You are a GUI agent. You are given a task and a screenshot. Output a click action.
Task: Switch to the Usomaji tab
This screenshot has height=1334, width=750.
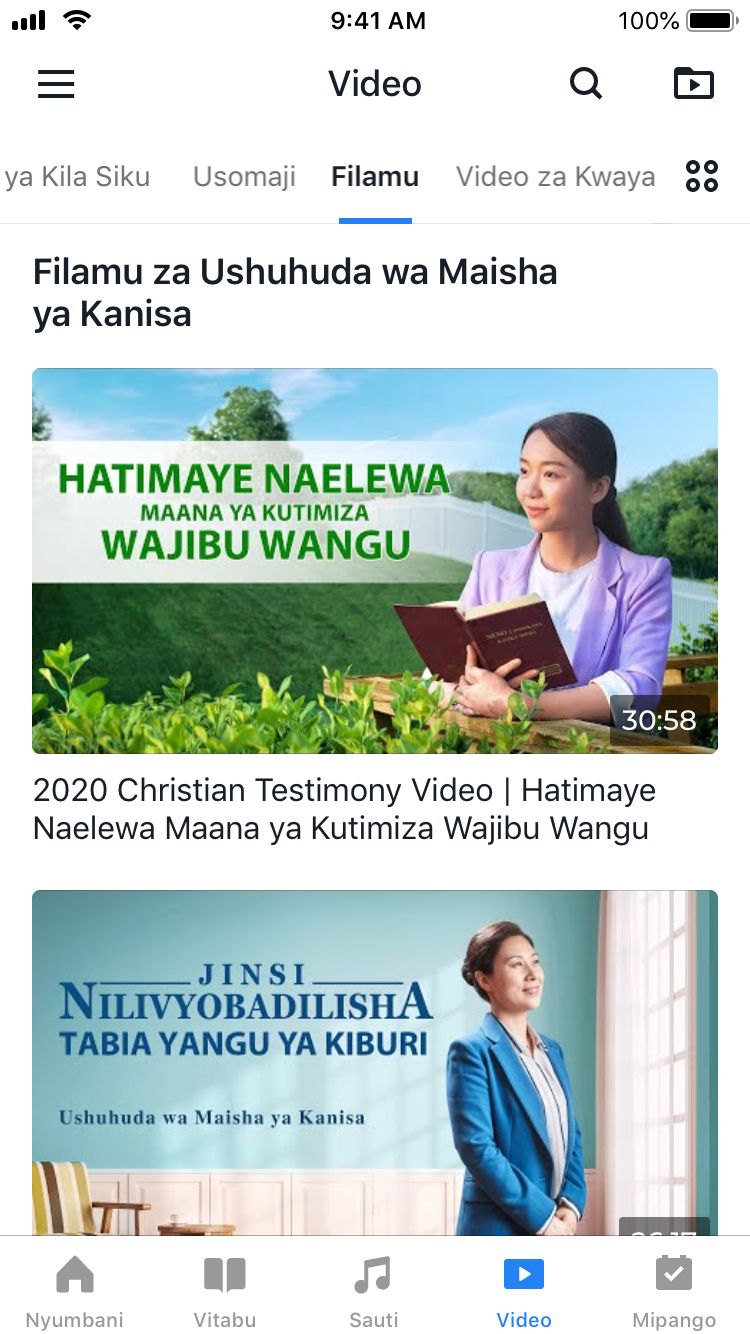click(244, 177)
